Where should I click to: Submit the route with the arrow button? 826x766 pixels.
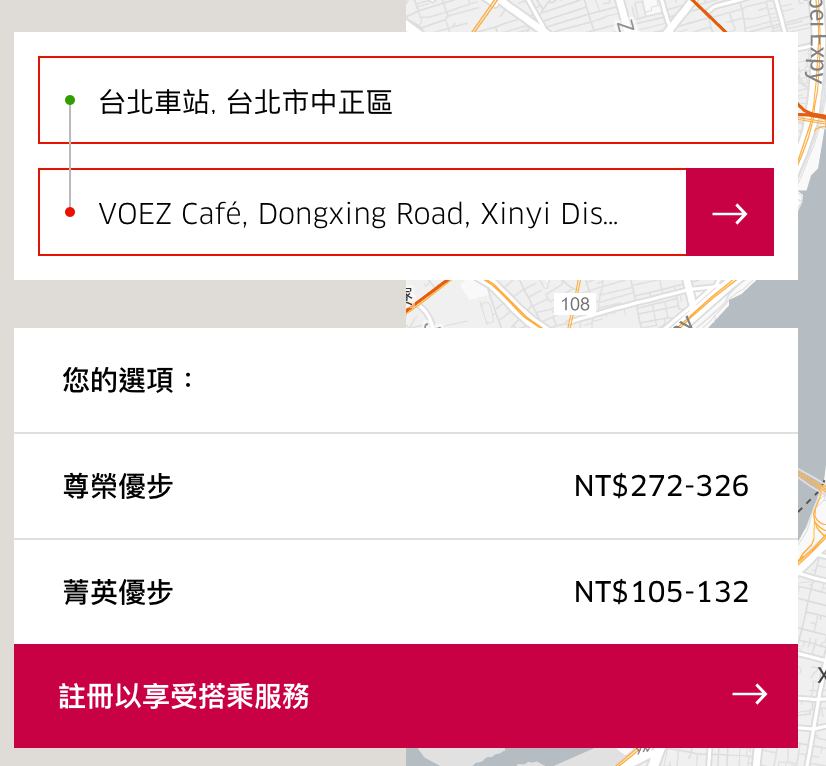(x=729, y=213)
